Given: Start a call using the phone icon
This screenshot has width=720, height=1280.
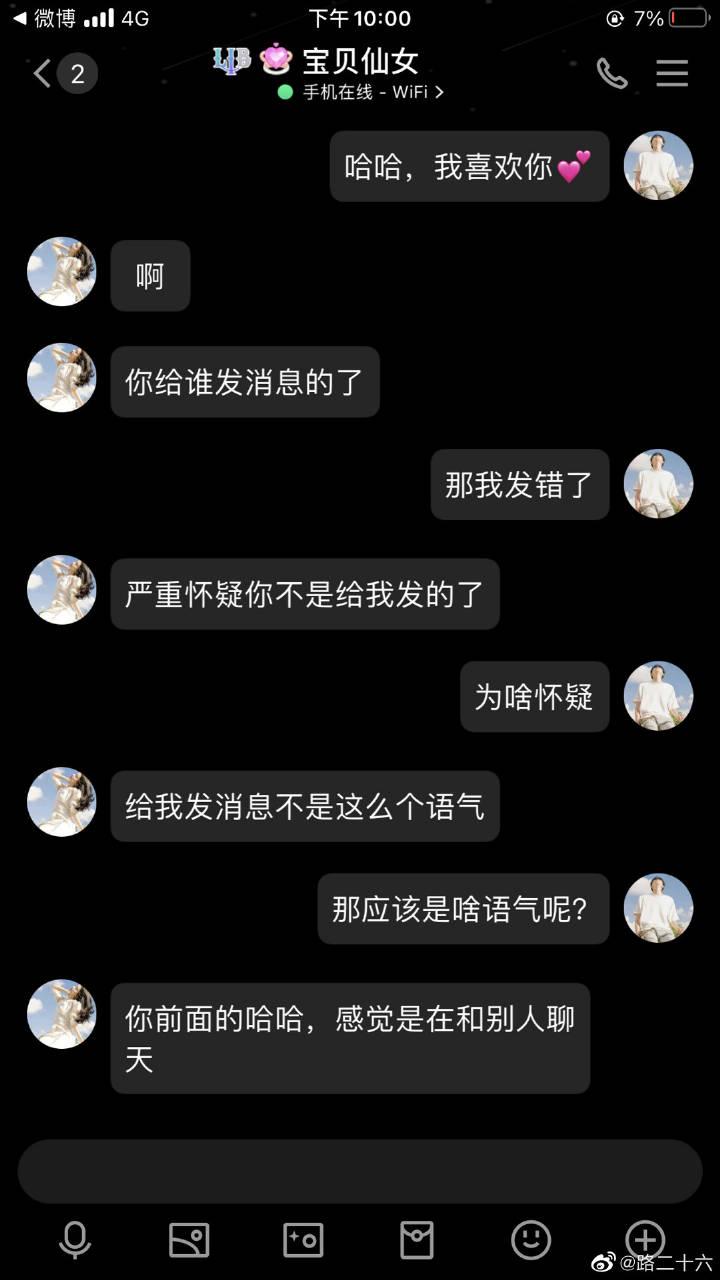Looking at the screenshot, I should tap(613, 74).
